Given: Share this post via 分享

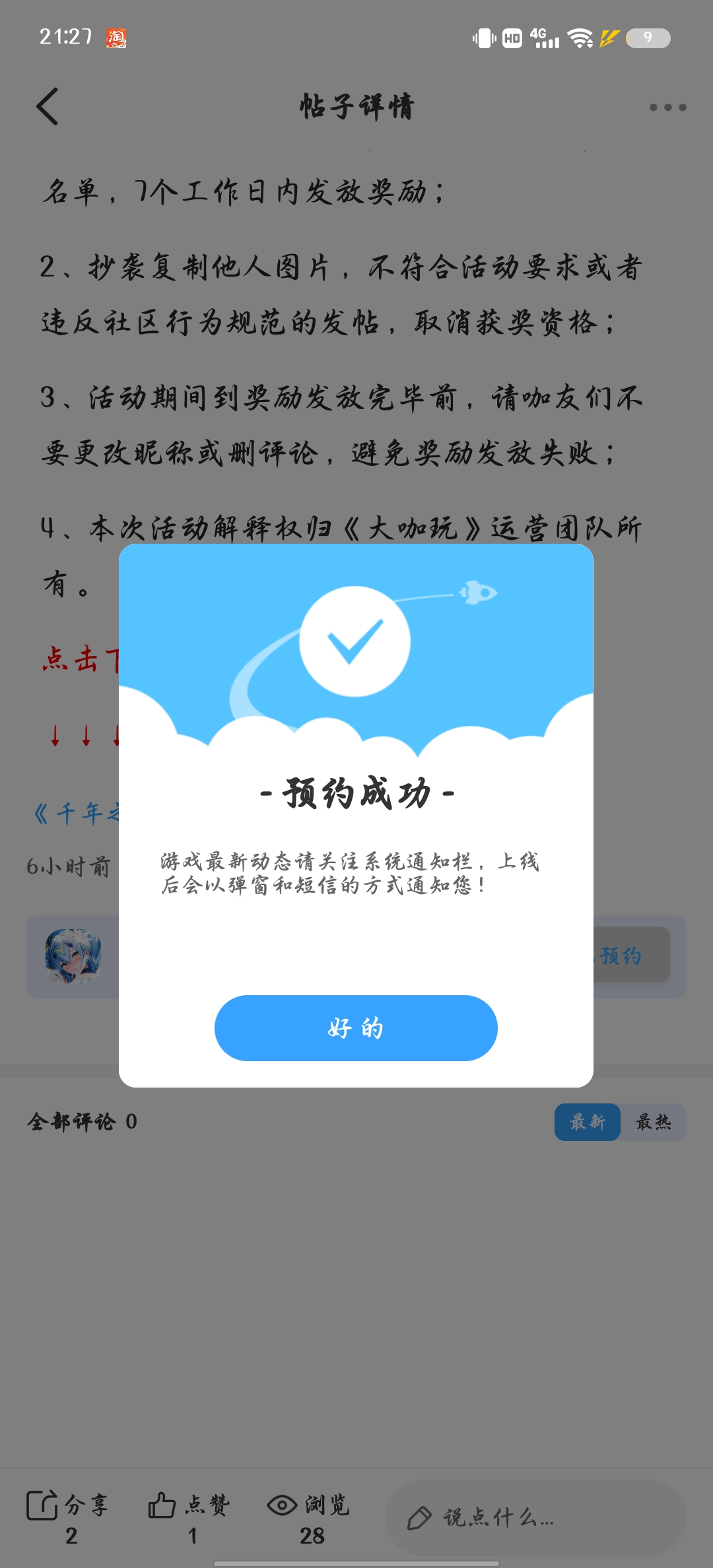Looking at the screenshot, I should [x=66, y=1517].
